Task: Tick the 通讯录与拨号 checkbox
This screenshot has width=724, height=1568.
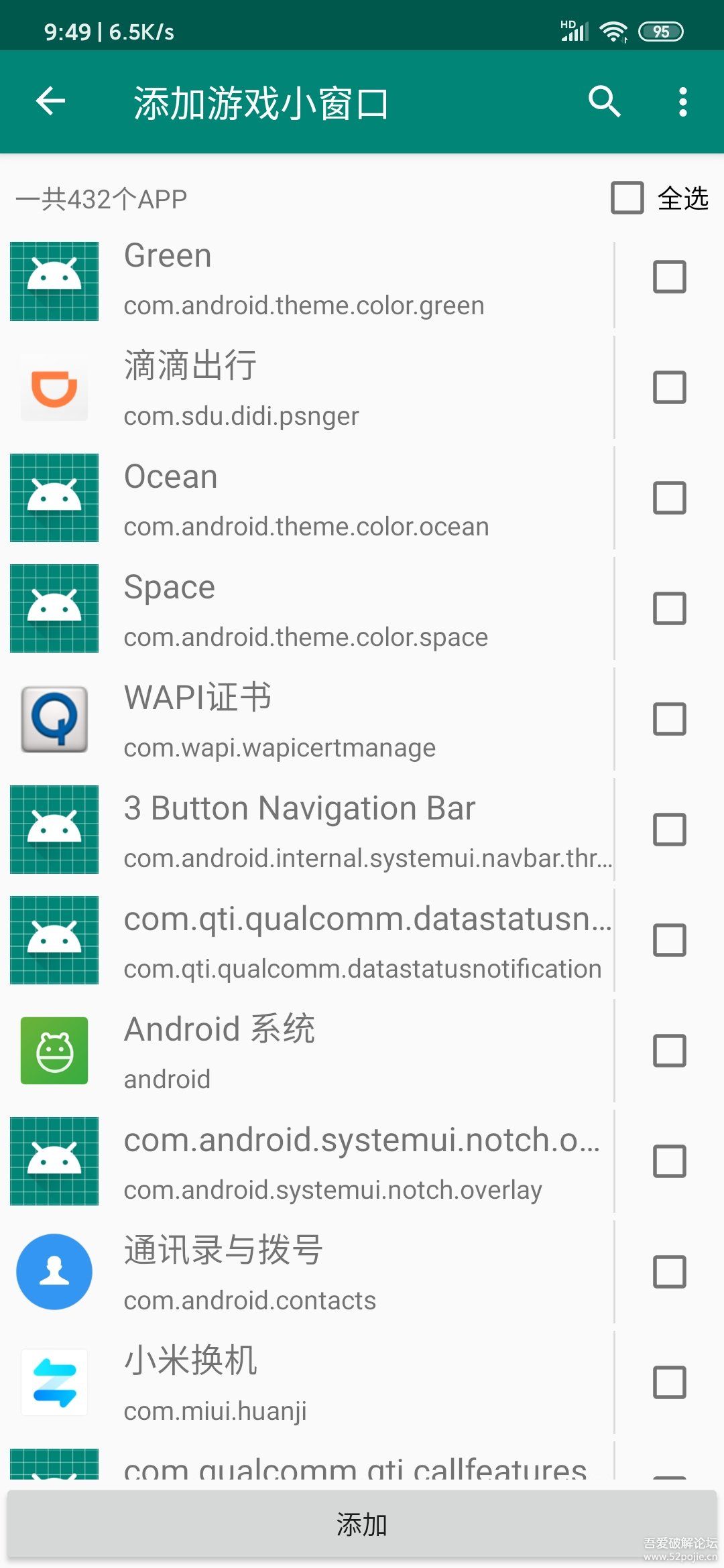Action: [x=669, y=1272]
